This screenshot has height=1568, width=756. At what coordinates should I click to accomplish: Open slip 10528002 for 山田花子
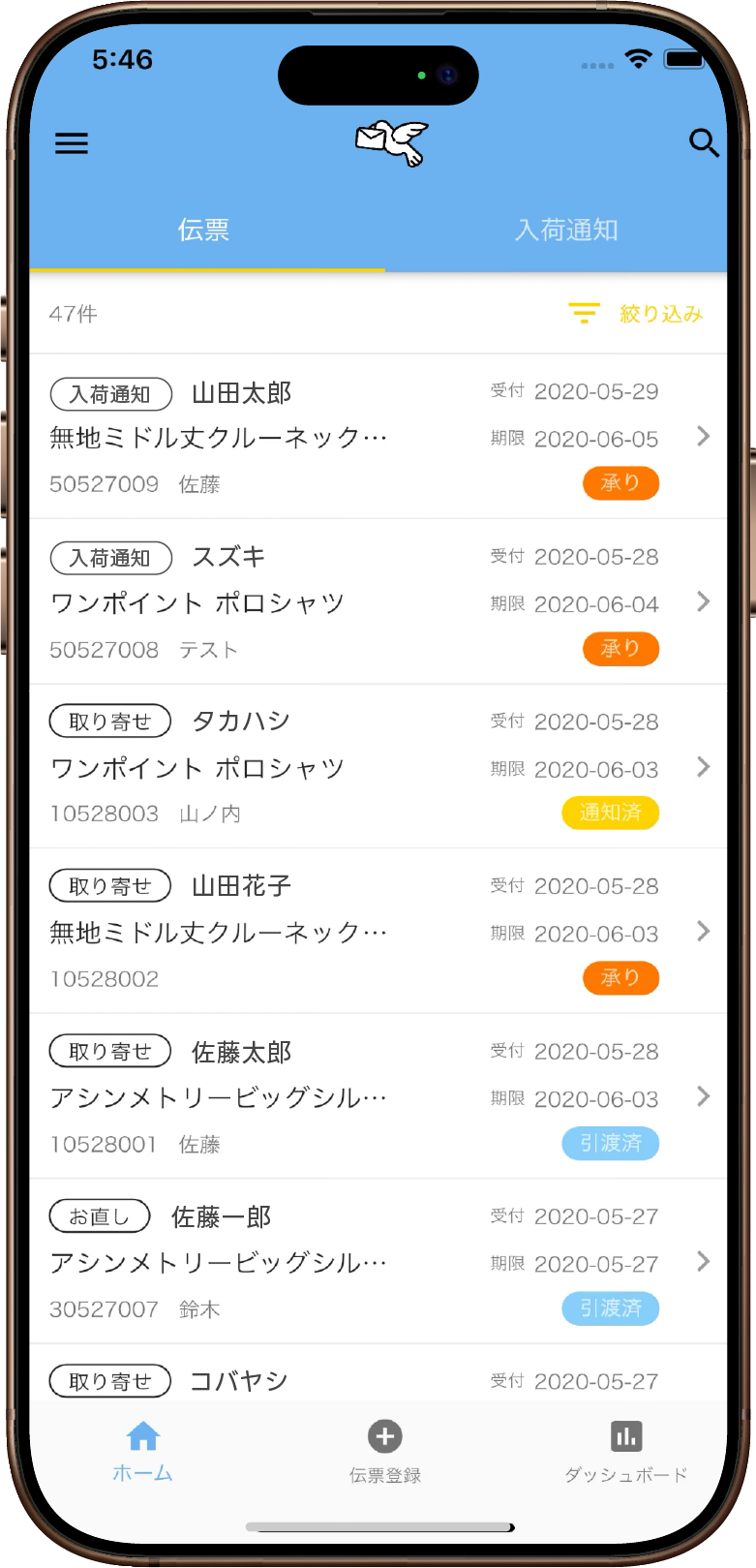click(x=378, y=931)
